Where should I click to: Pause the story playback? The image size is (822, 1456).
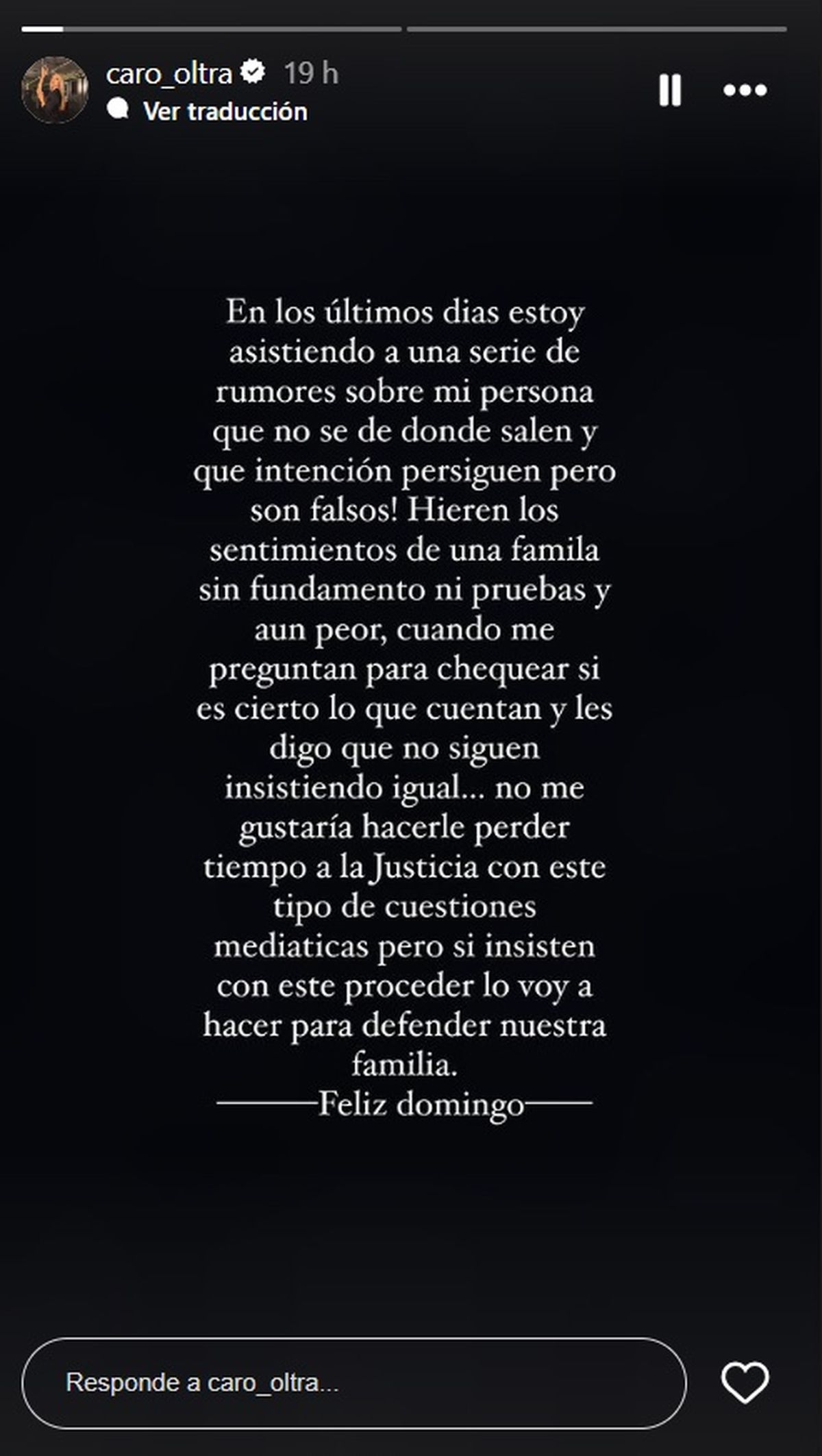(x=669, y=90)
